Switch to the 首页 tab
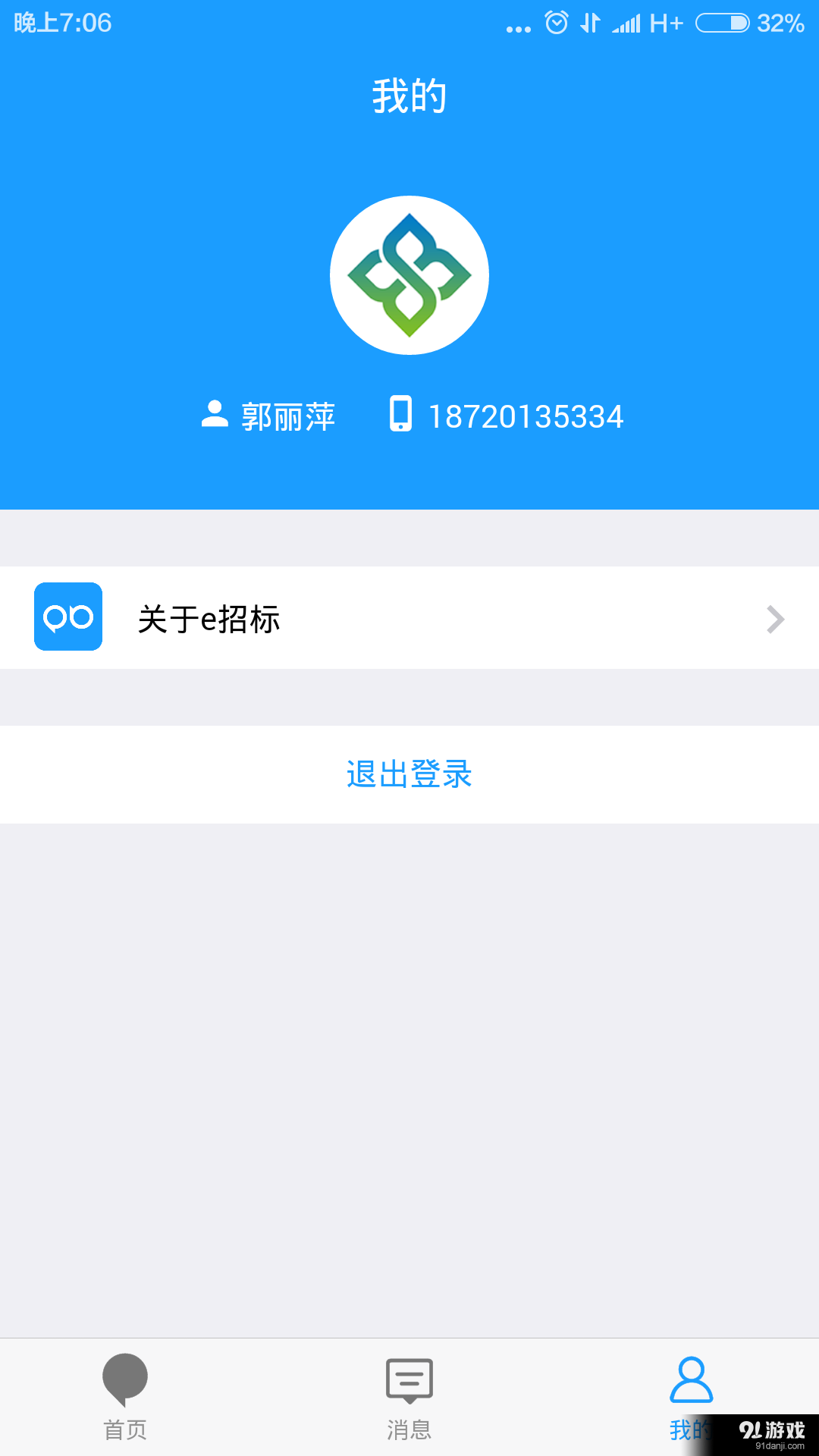This screenshot has width=819, height=1456. click(x=124, y=1401)
